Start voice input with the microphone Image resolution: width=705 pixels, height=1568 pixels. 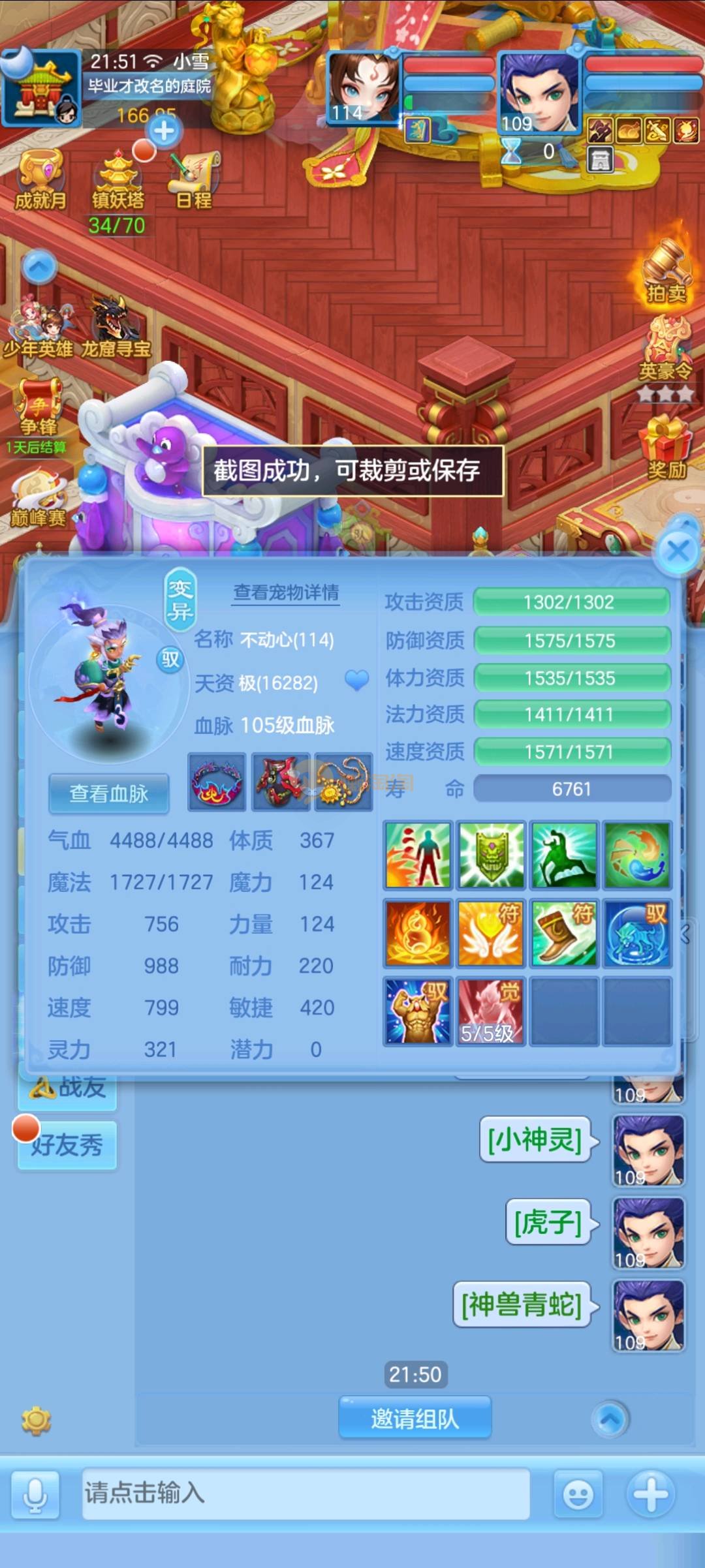(x=35, y=1494)
